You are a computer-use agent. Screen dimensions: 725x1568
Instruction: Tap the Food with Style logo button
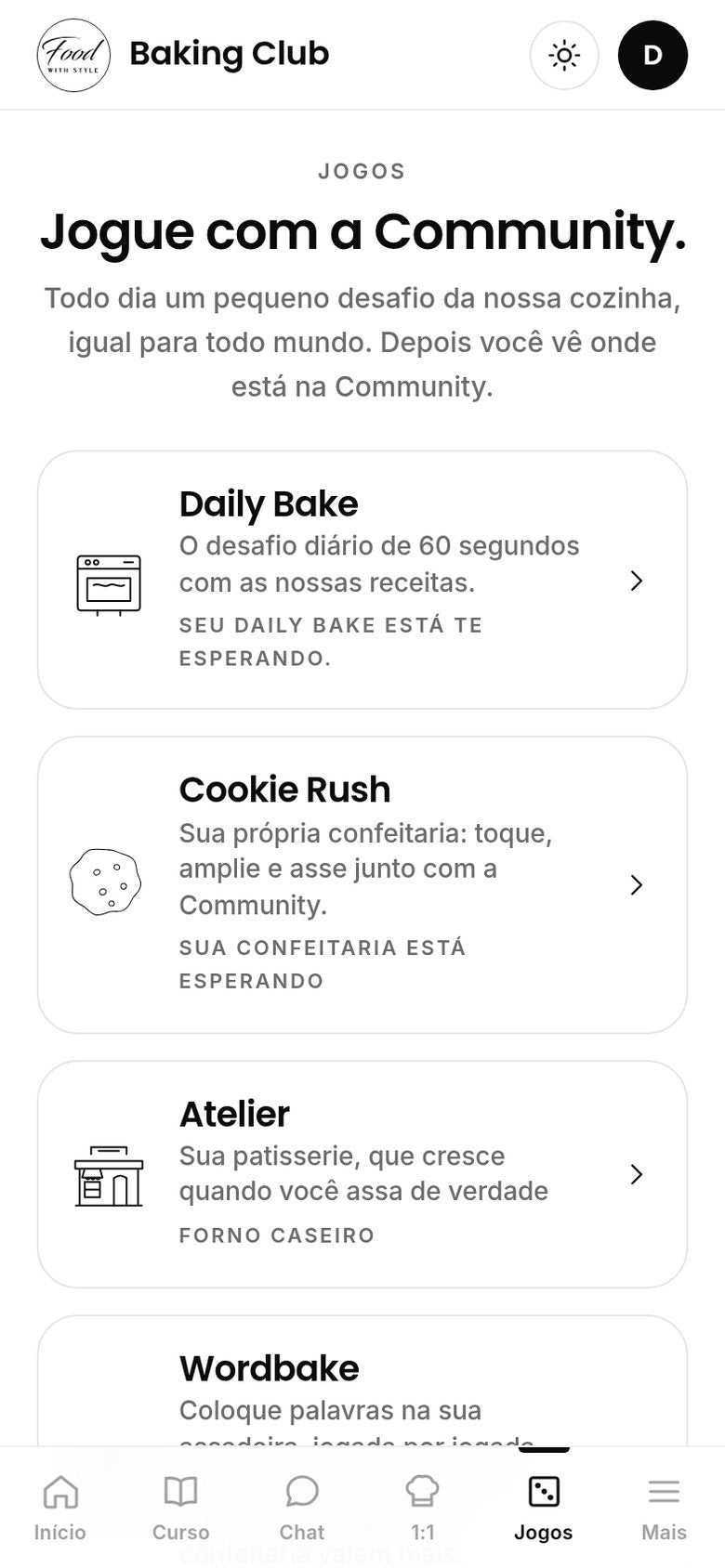[73, 55]
